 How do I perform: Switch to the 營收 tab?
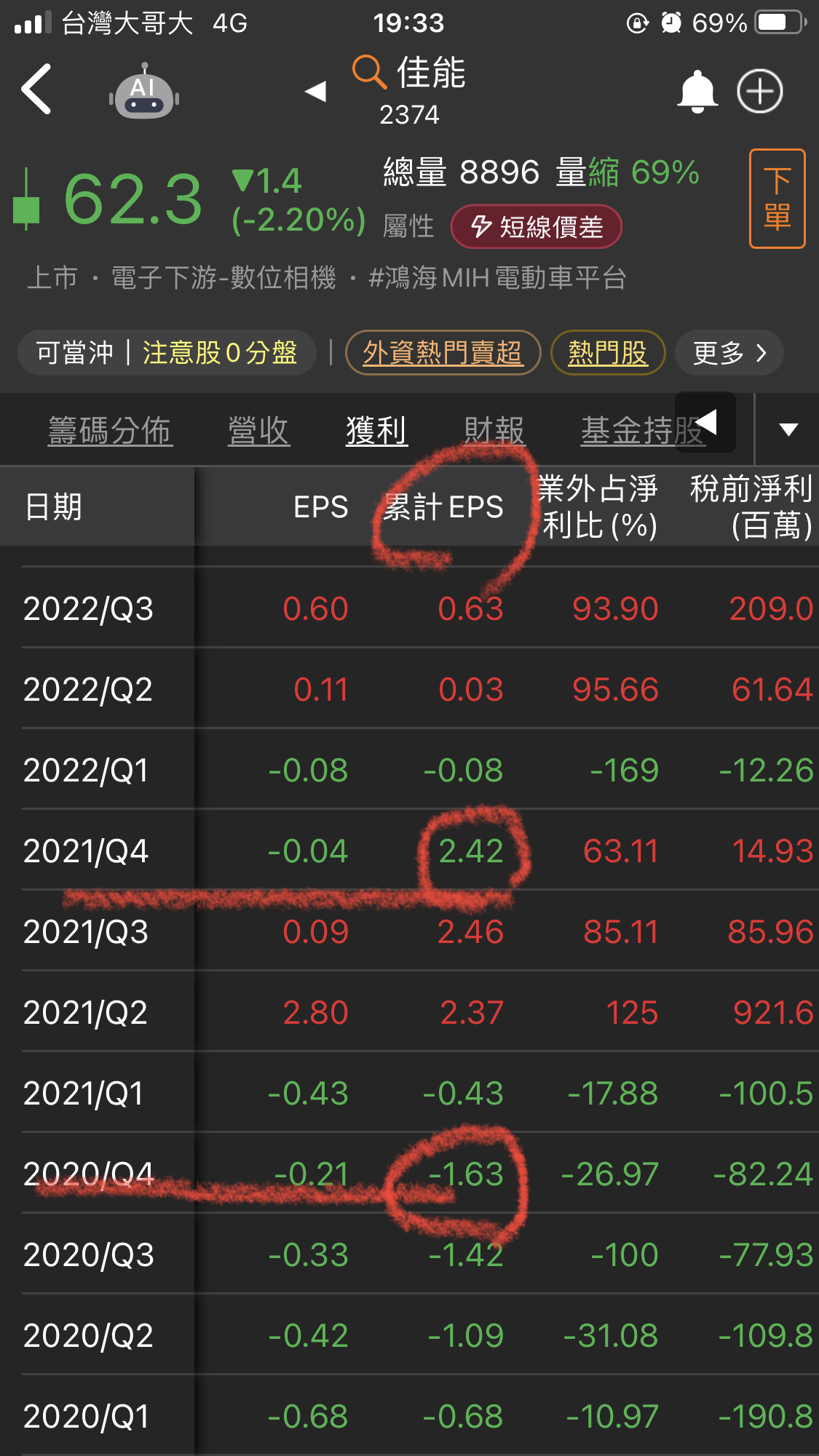tap(258, 431)
